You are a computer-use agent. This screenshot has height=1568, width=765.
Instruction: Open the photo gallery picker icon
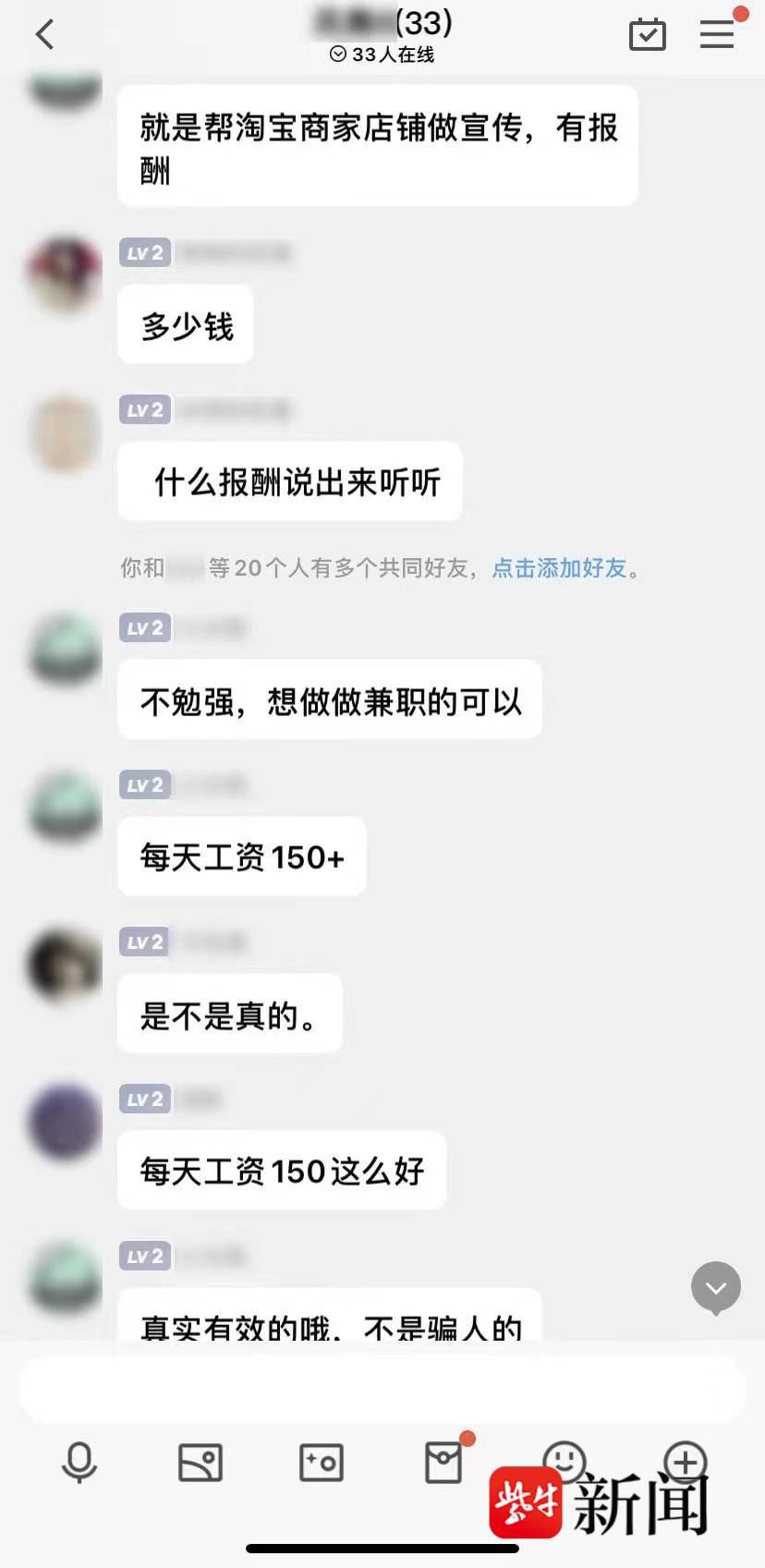coord(200,1463)
